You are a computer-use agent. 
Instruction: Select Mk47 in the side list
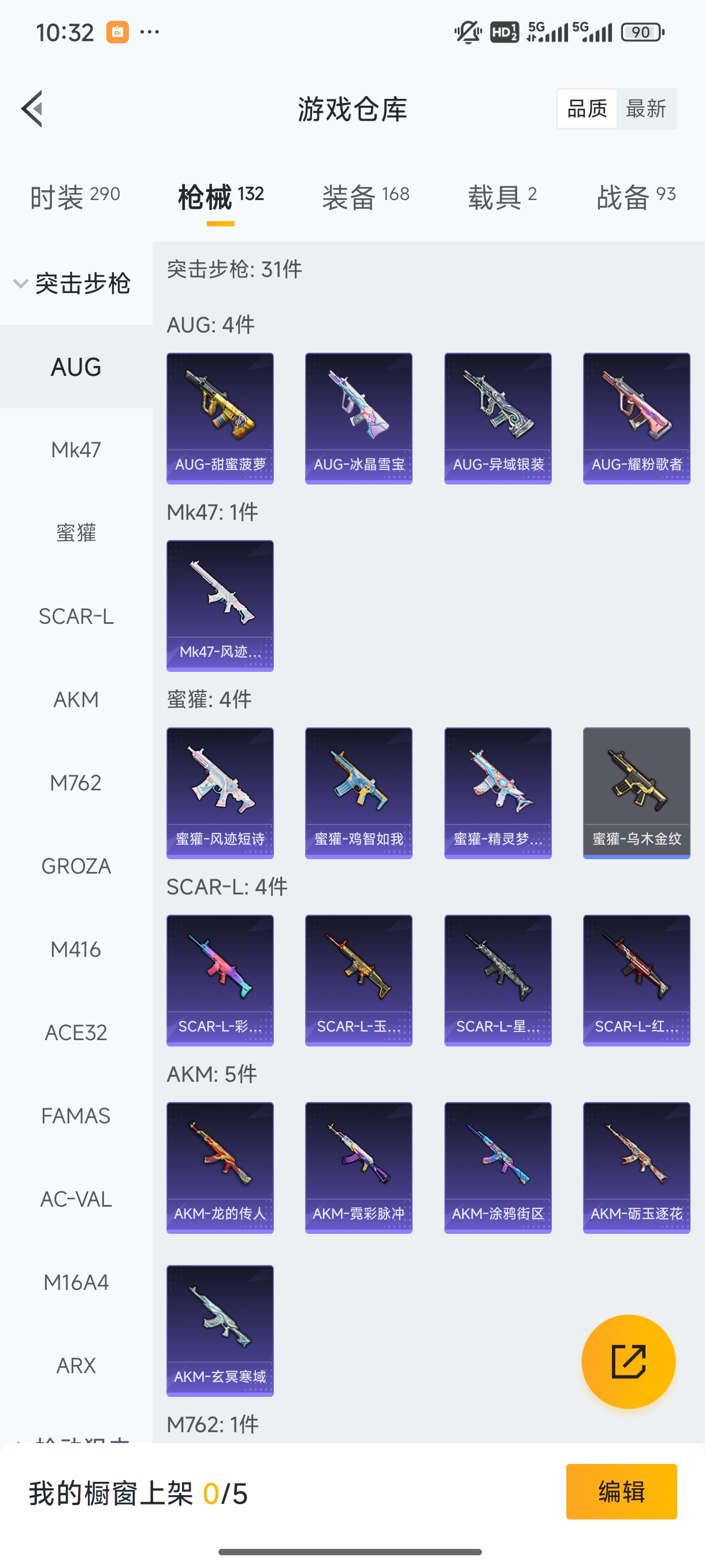(76, 450)
